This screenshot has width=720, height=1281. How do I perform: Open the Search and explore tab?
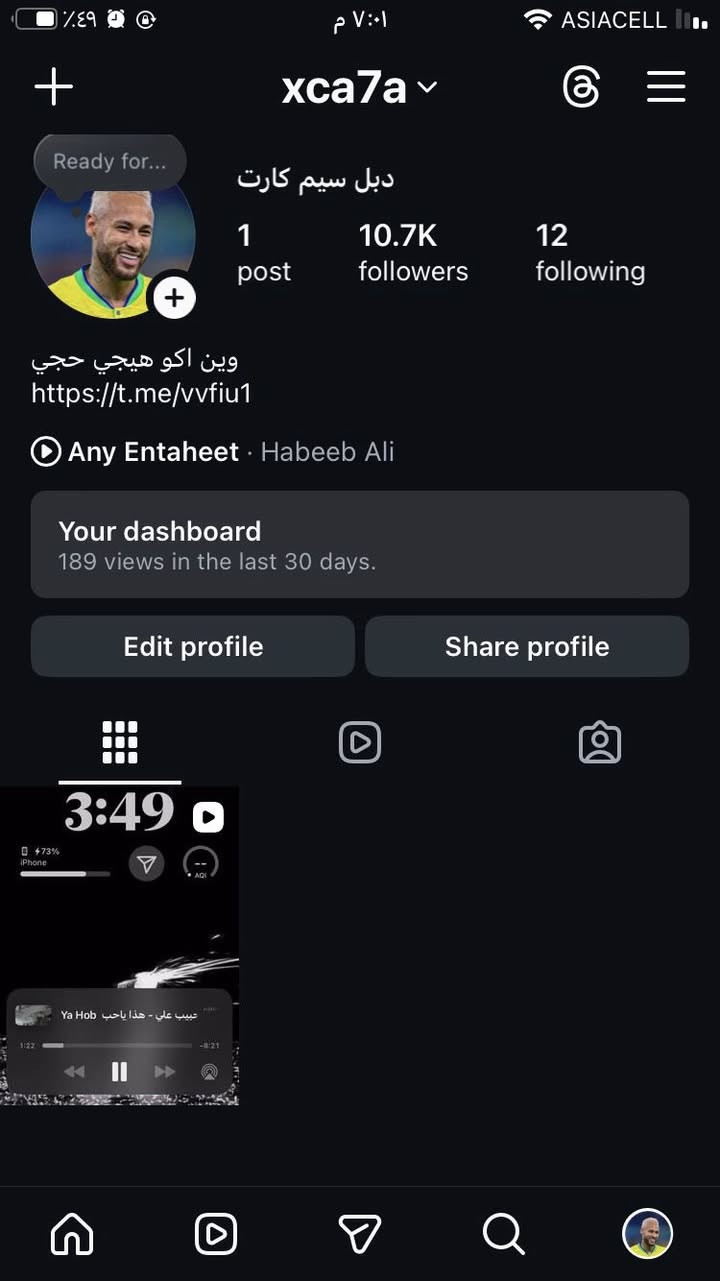[503, 1234]
